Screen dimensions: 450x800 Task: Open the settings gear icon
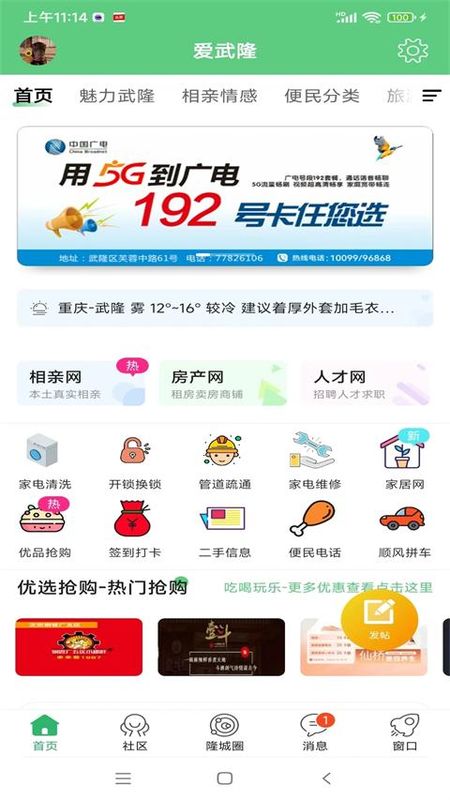412,50
